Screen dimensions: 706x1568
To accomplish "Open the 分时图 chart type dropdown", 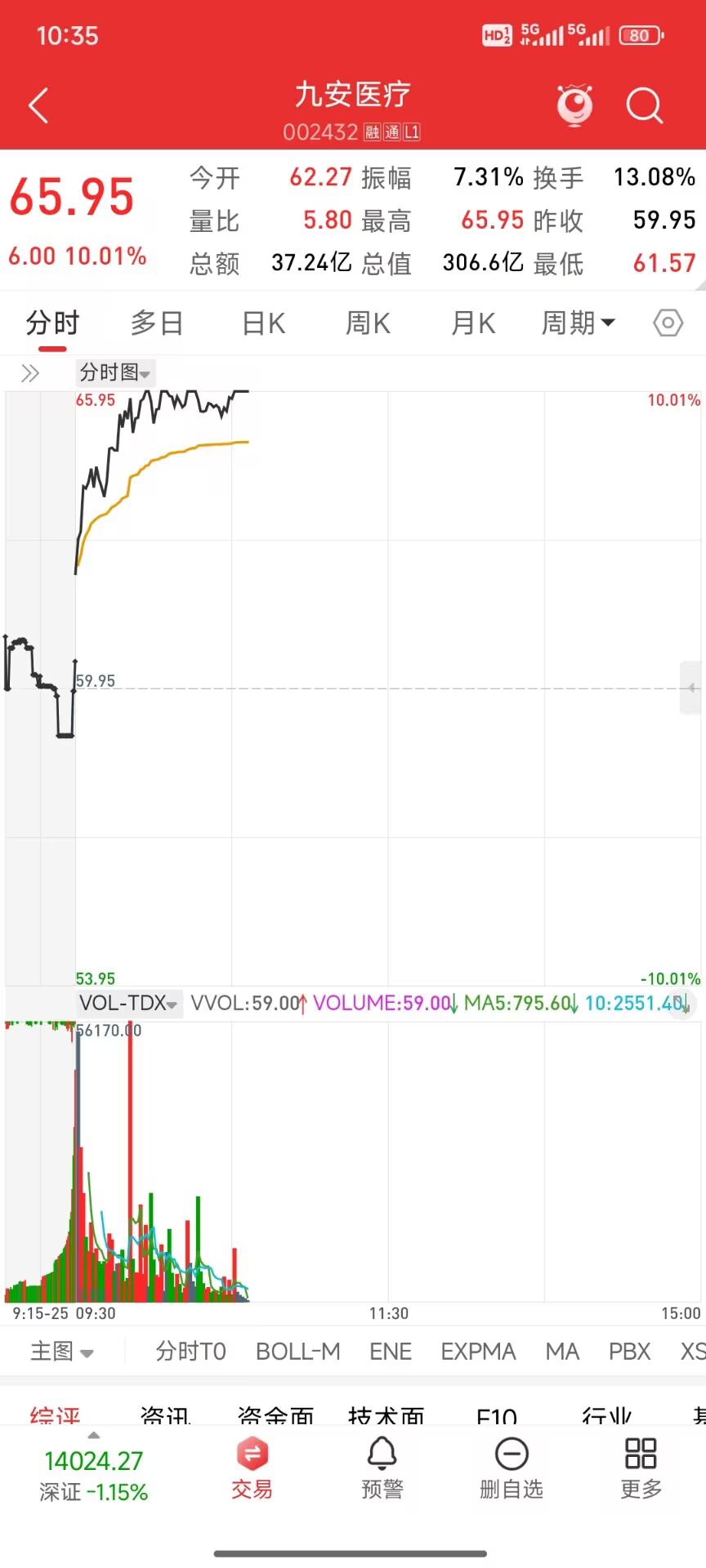I will point(115,373).
